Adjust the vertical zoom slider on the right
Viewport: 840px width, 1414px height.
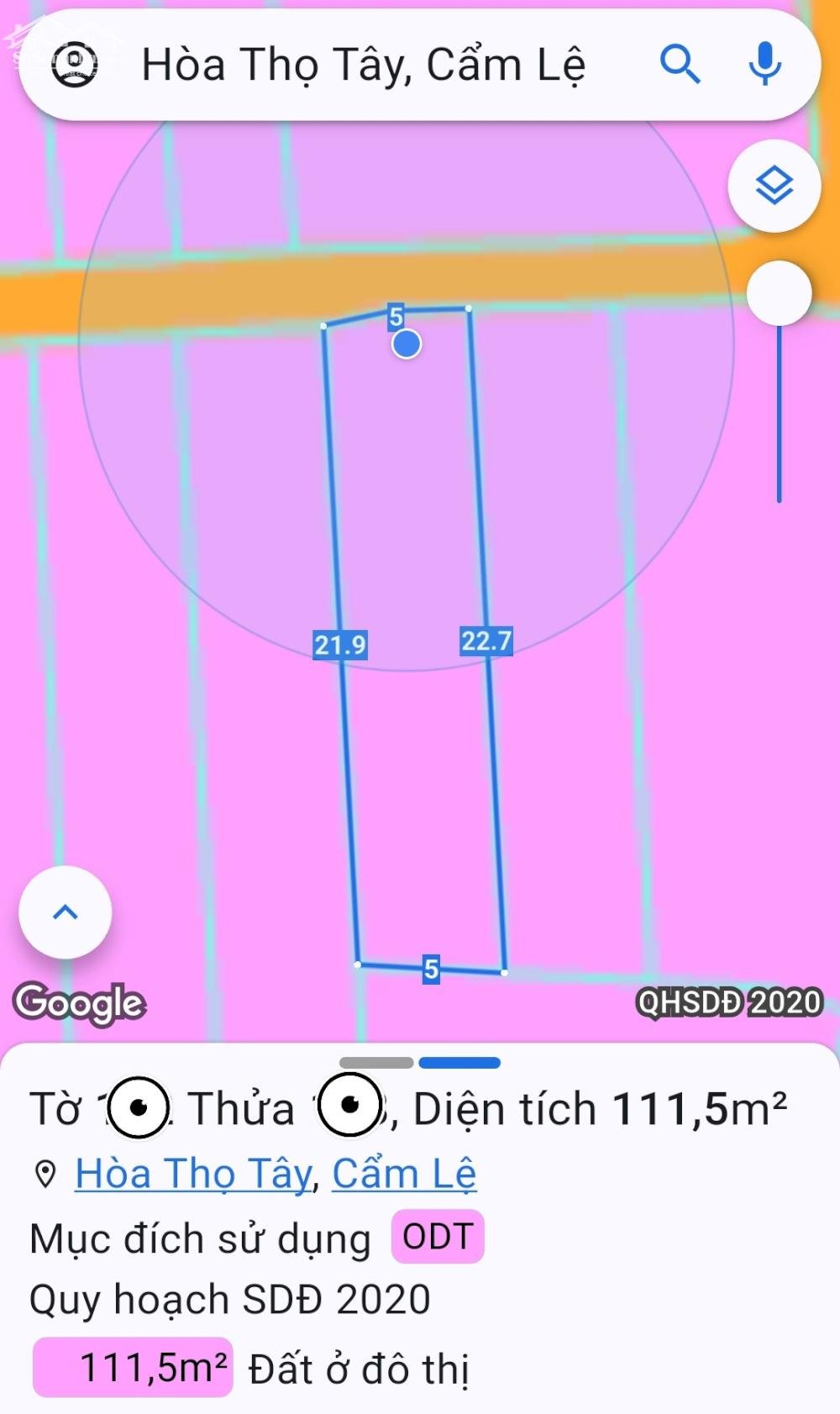tap(780, 412)
